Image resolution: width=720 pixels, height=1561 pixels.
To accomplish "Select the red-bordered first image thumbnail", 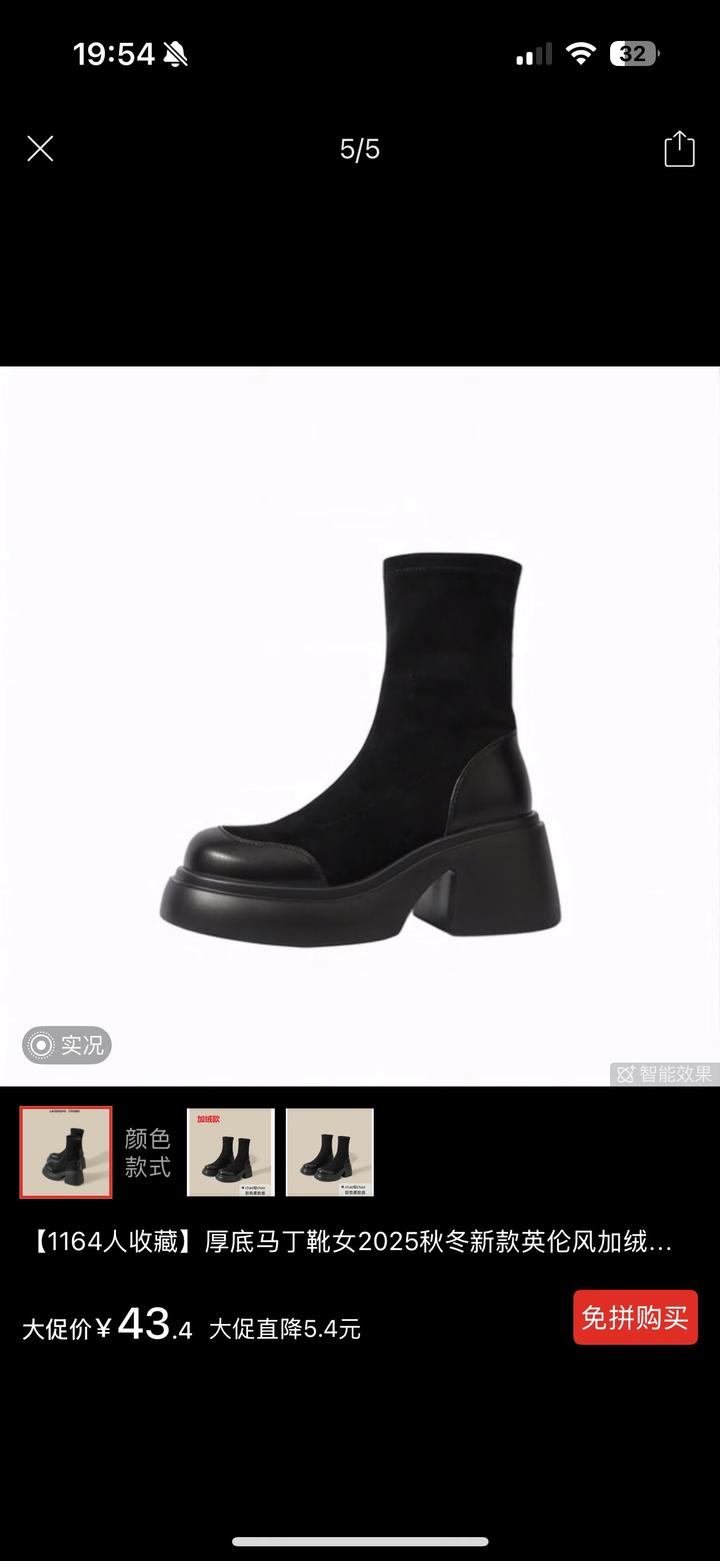I will 66,1152.
